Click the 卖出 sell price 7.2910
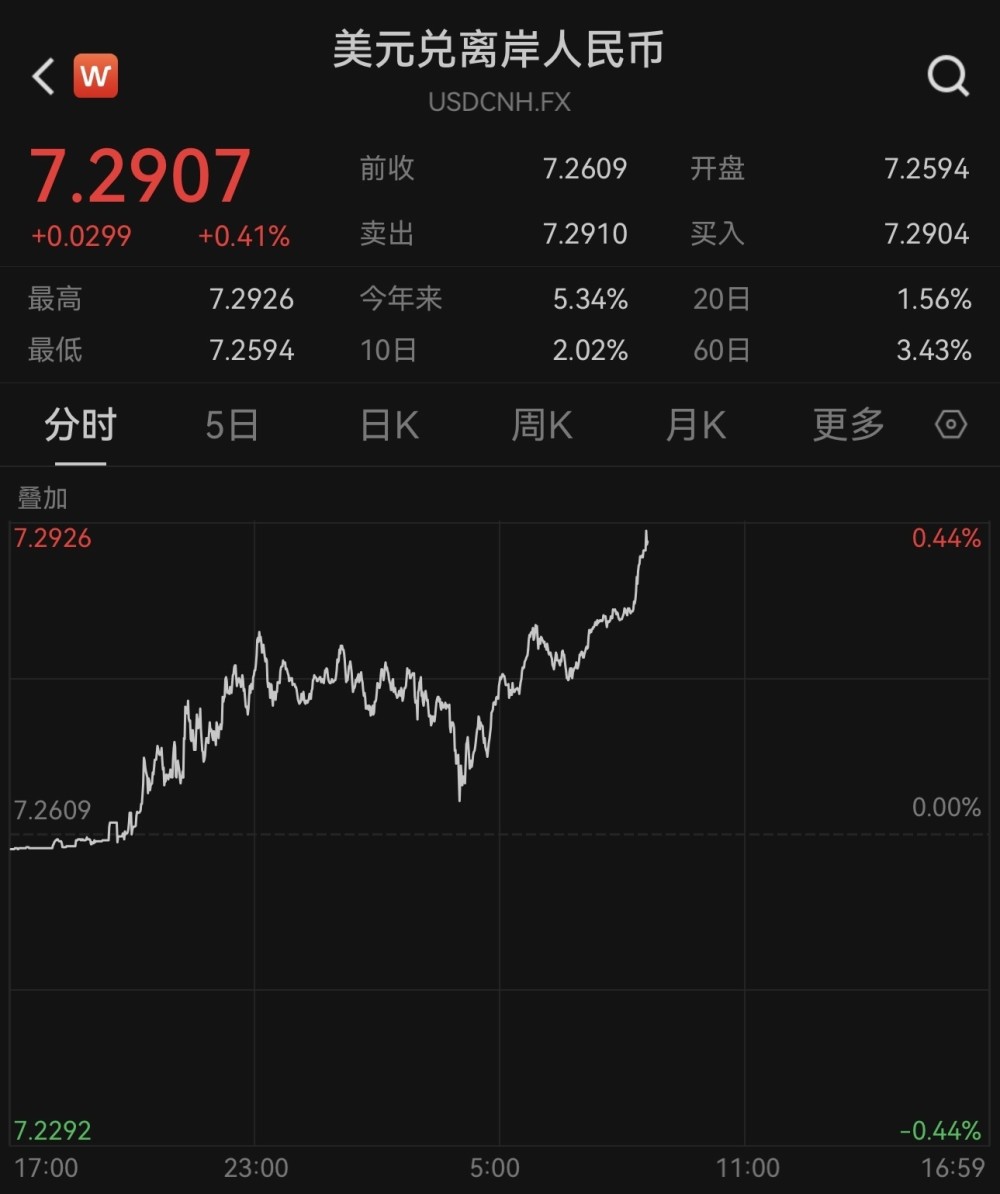The height and width of the screenshot is (1194, 1000). point(584,235)
